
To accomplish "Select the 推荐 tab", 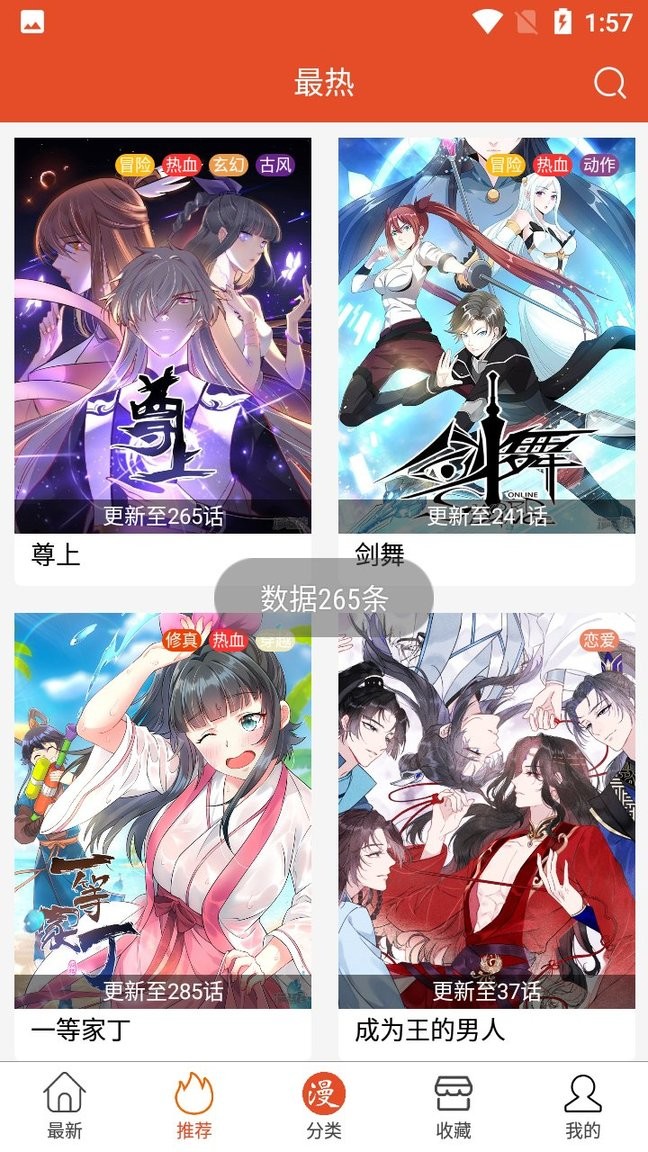I will coord(194,1106).
